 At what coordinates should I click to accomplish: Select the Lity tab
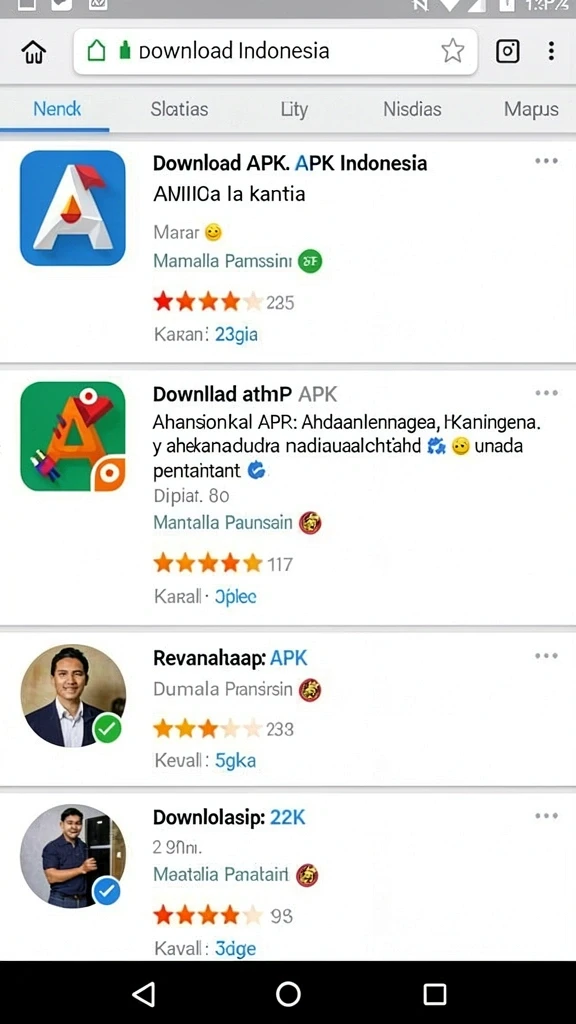(294, 108)
